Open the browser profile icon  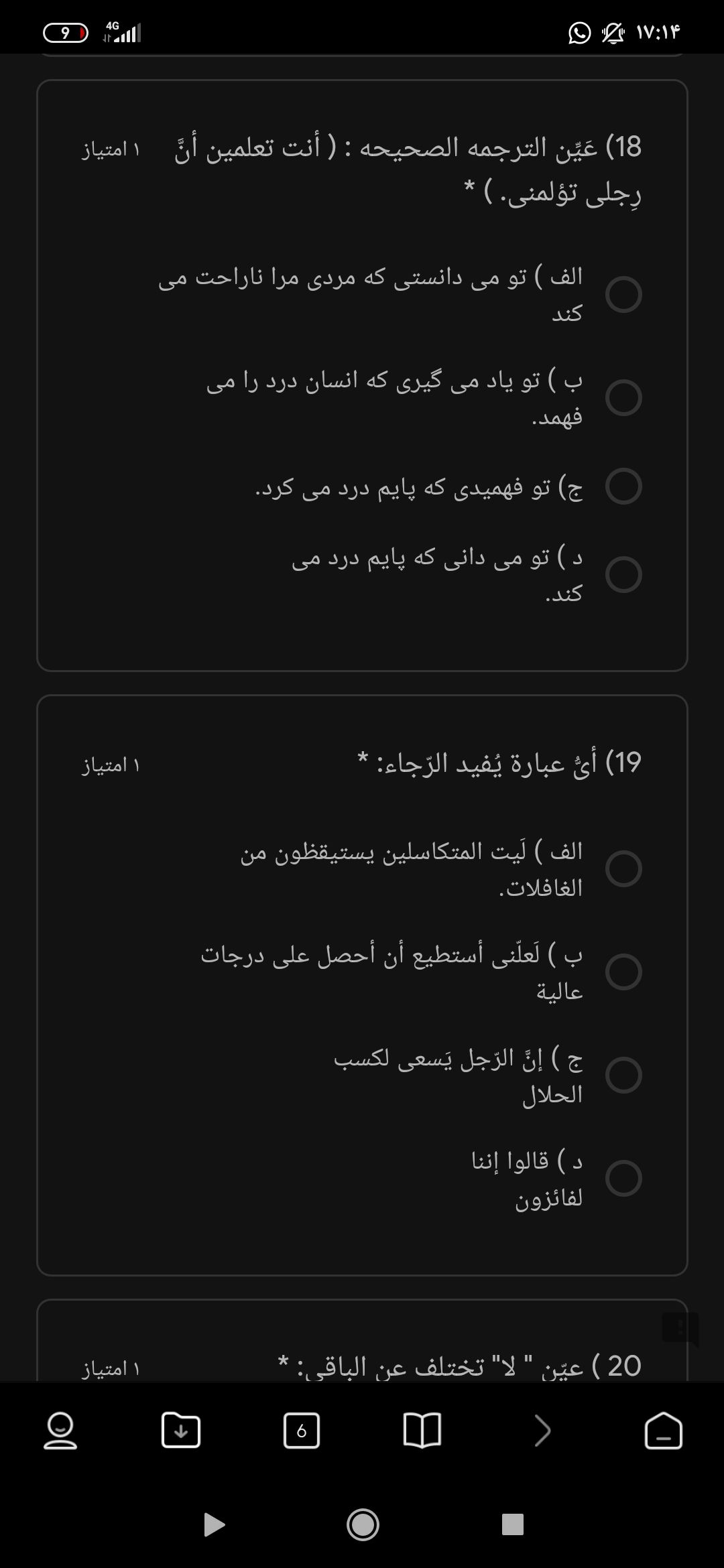pyautogui.click(x=60, y=1431)
